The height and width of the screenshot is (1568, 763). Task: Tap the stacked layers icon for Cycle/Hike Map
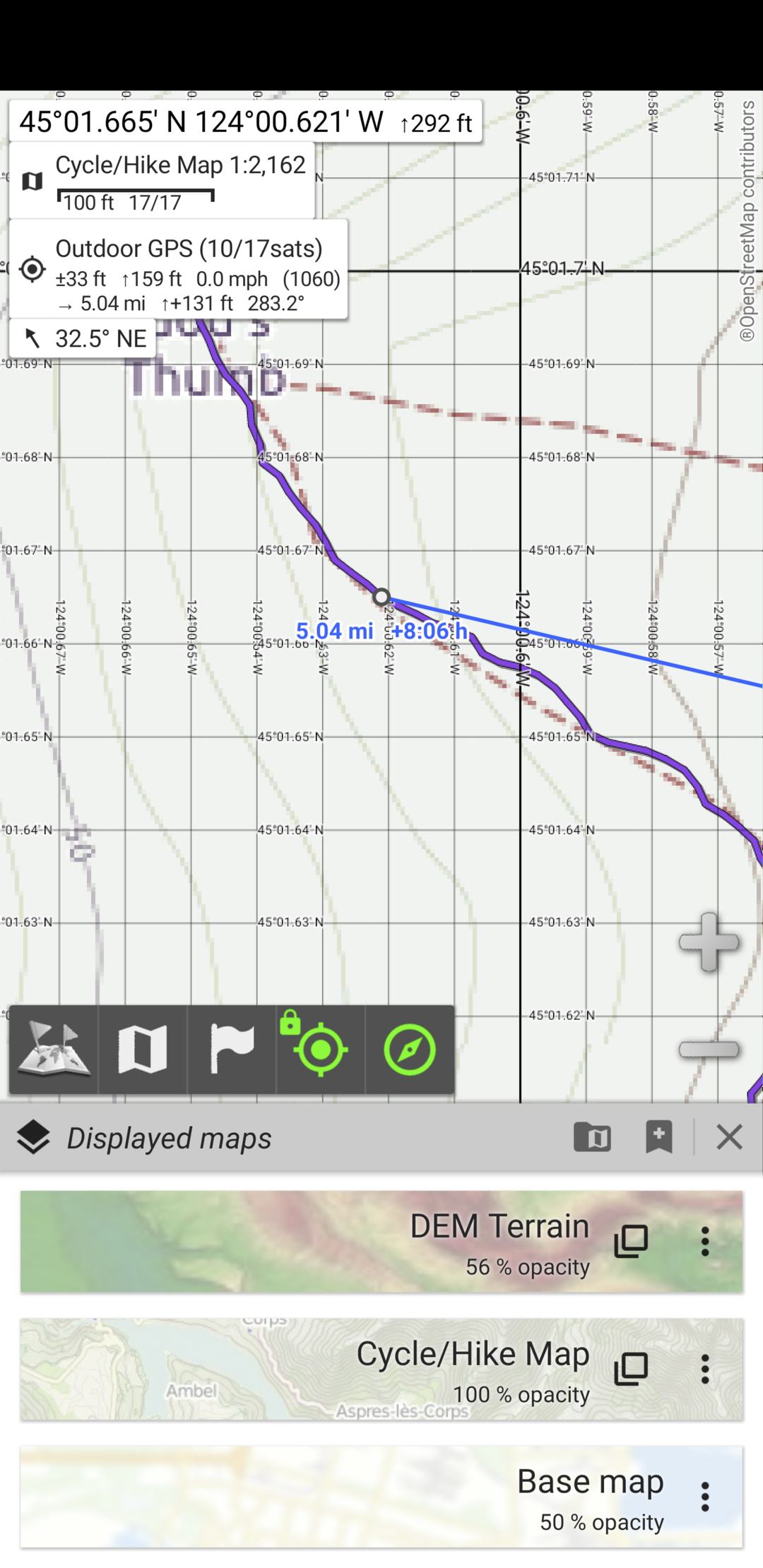click(x=631, y=1369)
